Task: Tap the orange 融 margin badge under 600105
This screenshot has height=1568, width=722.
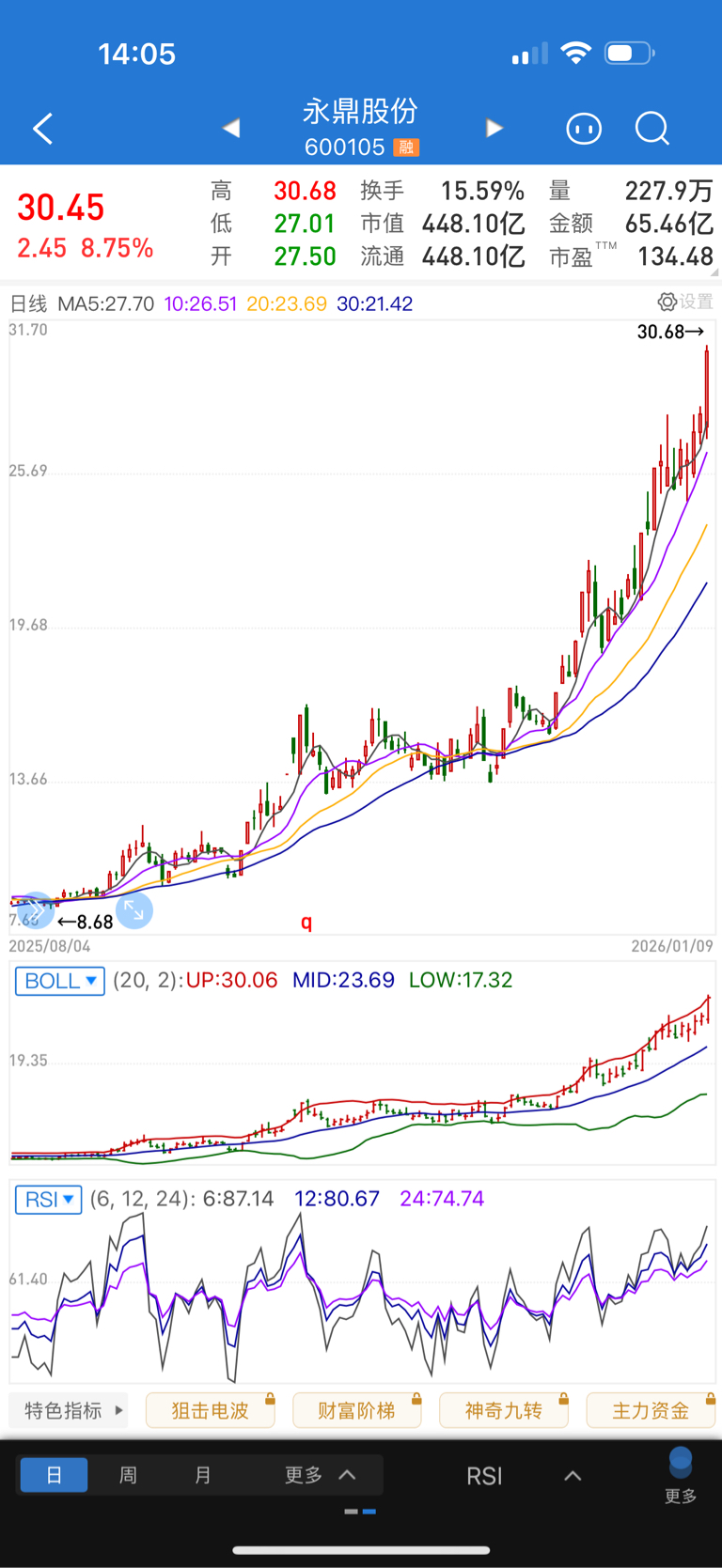Action: pyautogui.click(x=407, y=147)
